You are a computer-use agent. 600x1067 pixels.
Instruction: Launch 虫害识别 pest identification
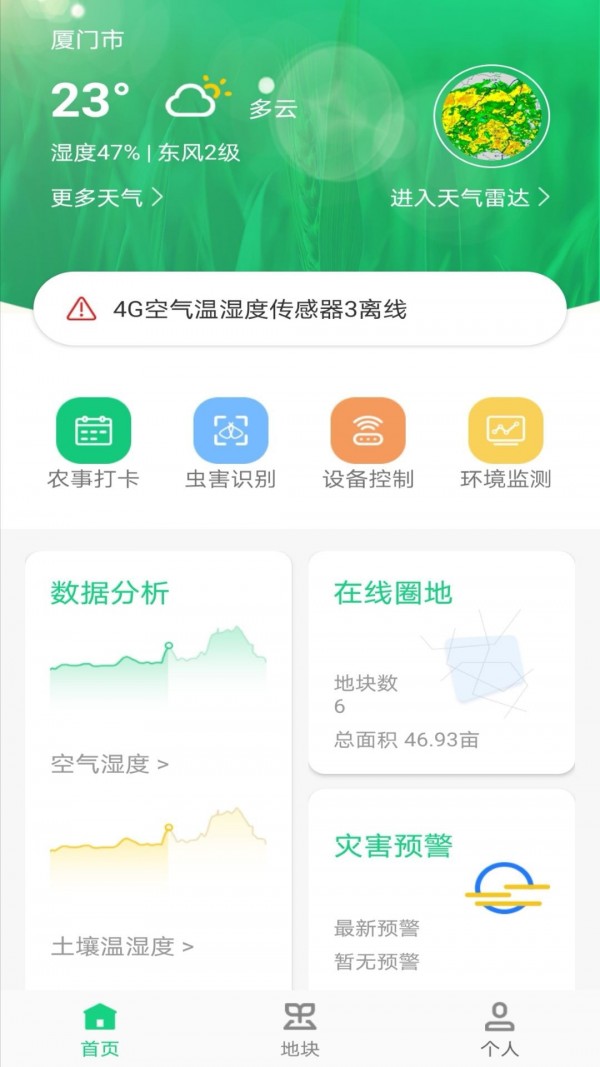231,443
